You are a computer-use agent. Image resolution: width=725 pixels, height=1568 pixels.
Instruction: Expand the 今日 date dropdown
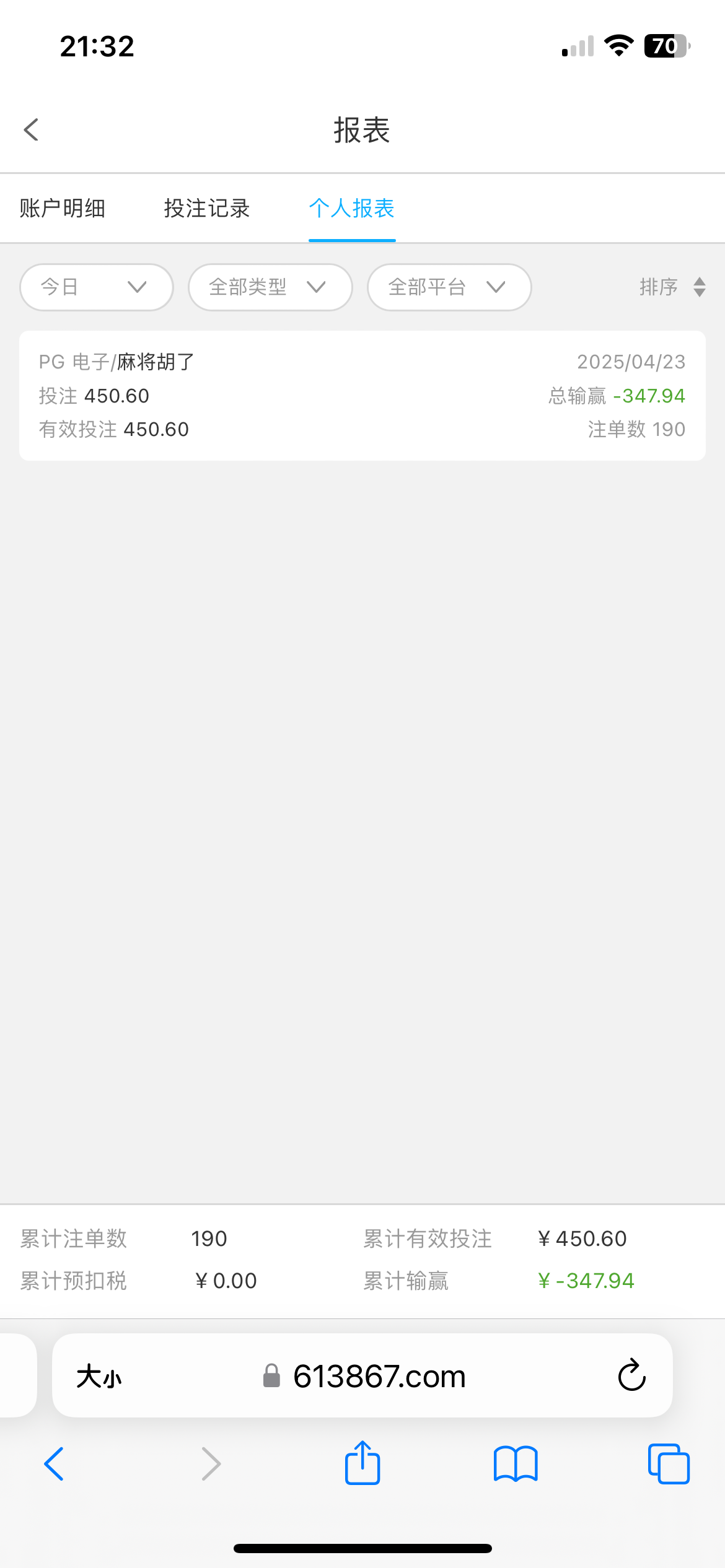click(96, 287)
